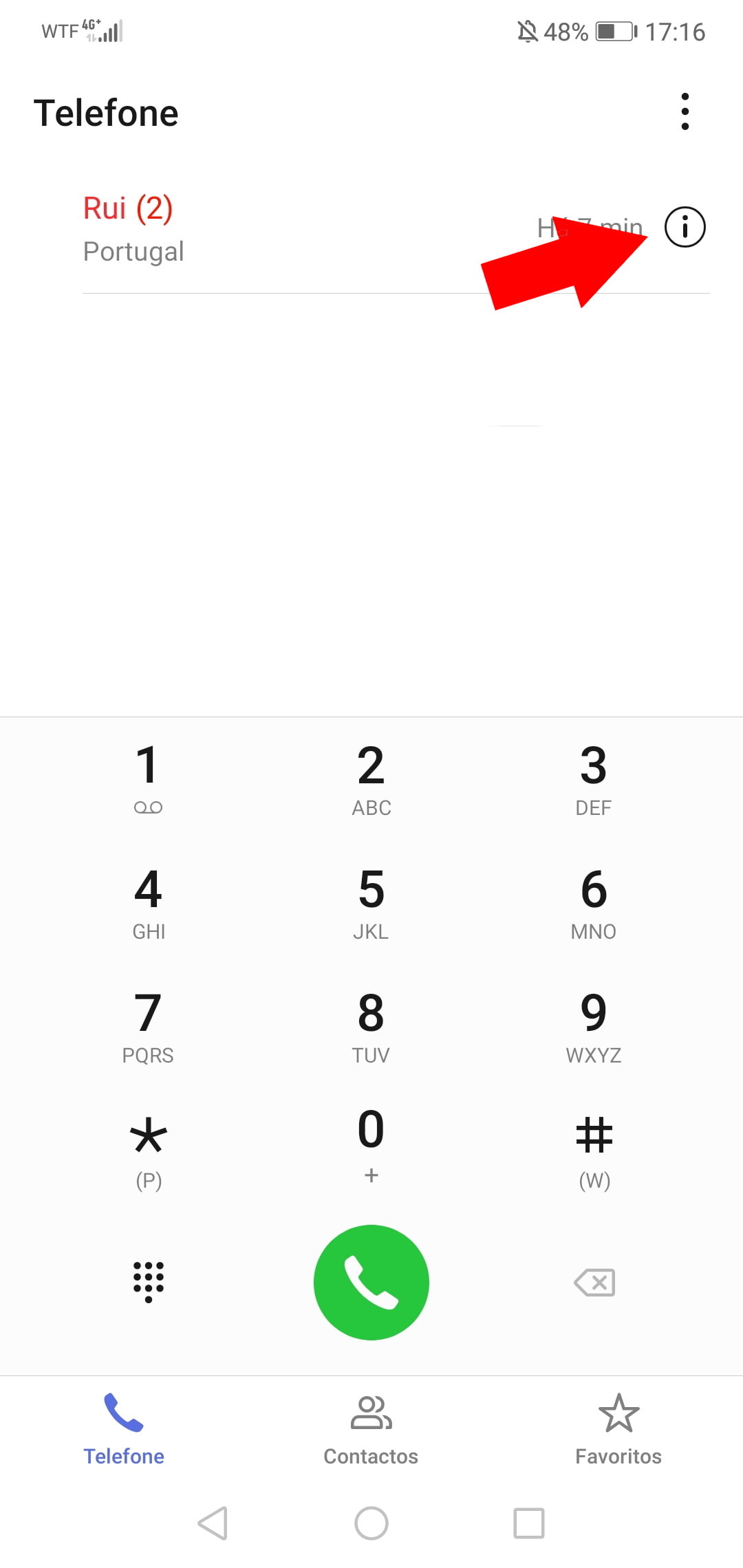Viewport: 743px width, 1568px height.
Task: Start a call with the green button
Action: [x=371, y=1282]
